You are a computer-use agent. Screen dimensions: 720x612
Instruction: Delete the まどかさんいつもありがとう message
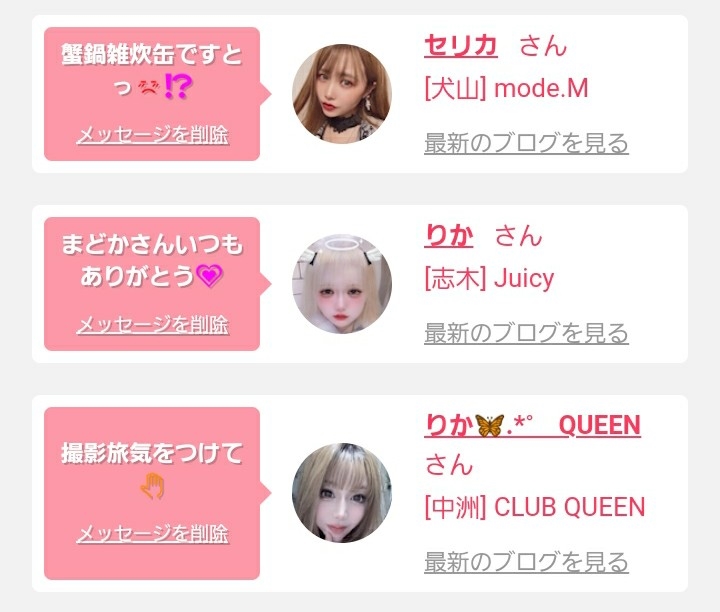(x=152, y=325)
